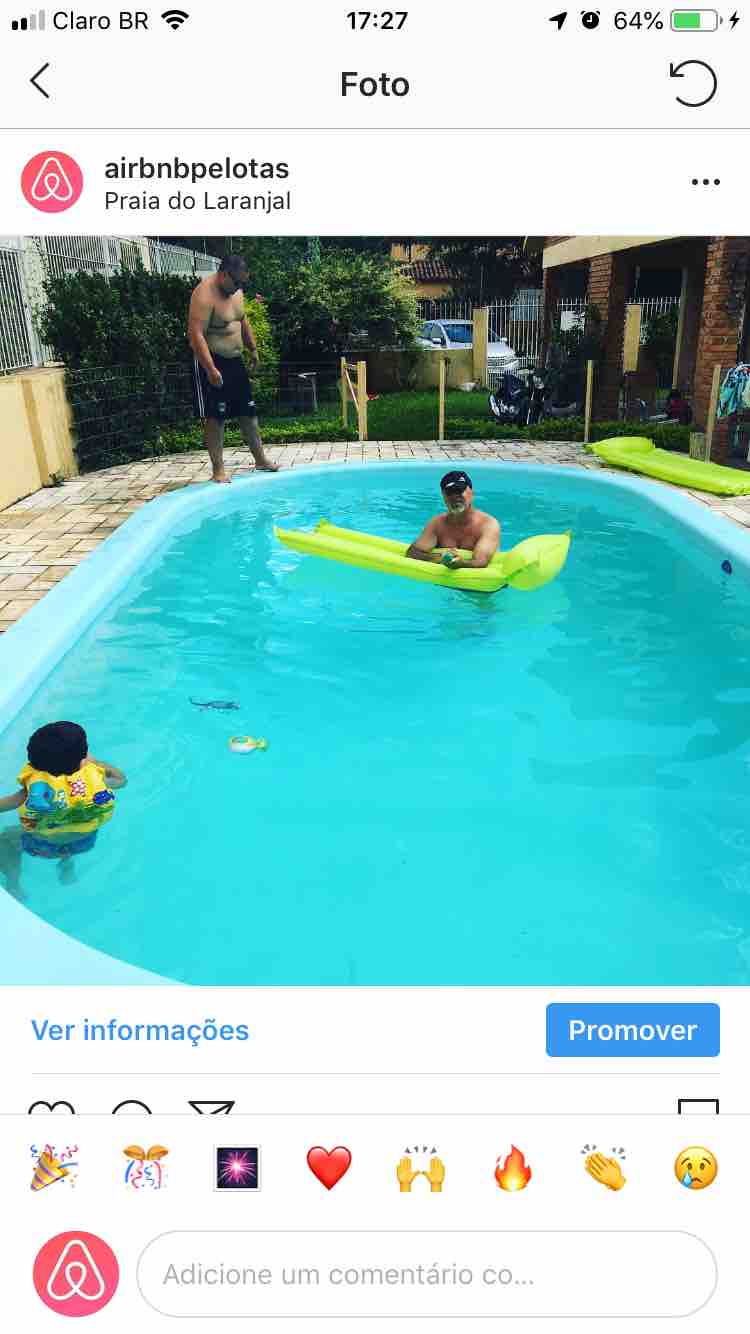Screen dimensions: 750x1334
Task: Open the airbnbpelotas profile from its avatar
Action: pos(52,182)
